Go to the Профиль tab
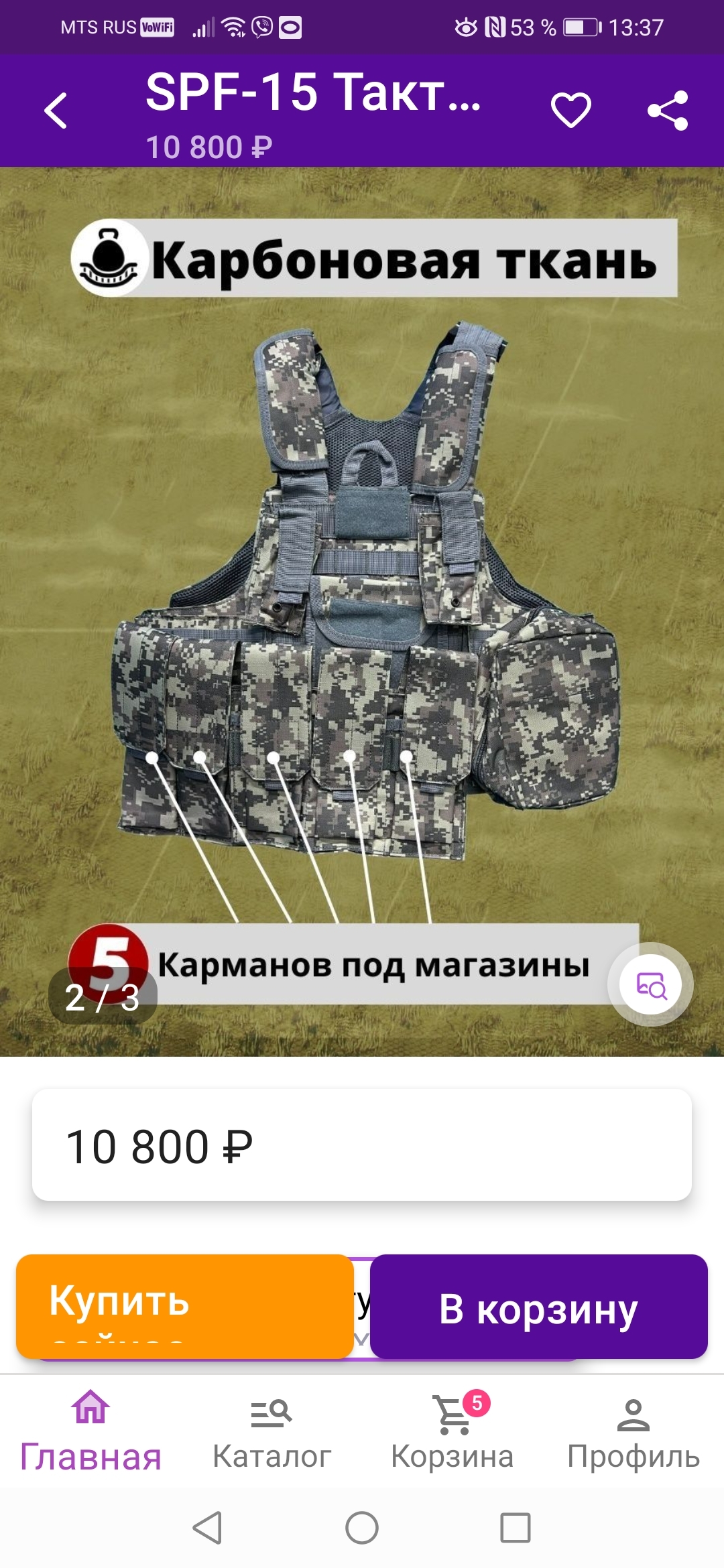The width and height of the screenshot is (724, 1568). (633, 1432)
